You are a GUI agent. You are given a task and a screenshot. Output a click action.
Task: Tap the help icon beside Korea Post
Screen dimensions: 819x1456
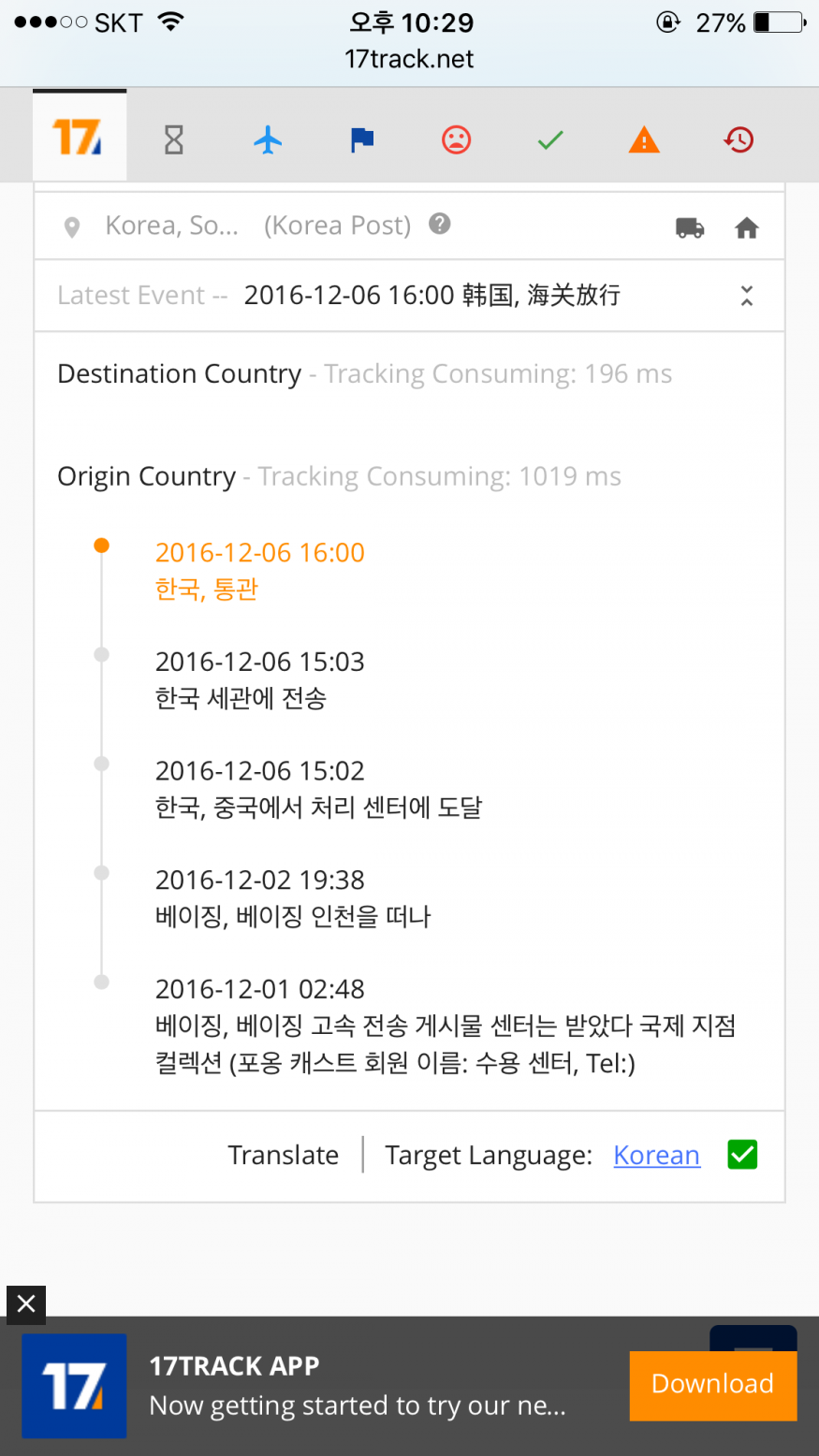pyautogui.click(x=440, y=225)
